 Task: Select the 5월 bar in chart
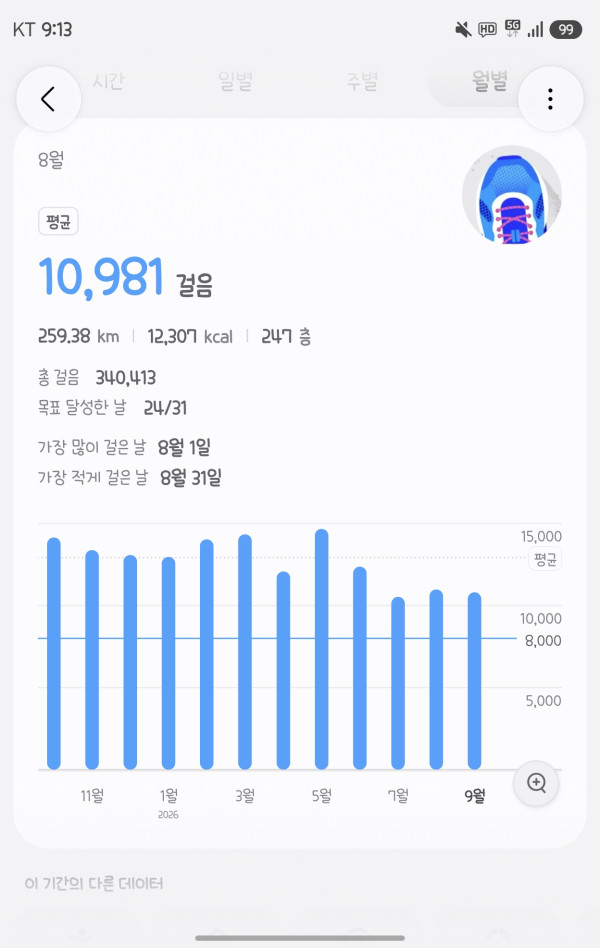click(x=322, y=649)
